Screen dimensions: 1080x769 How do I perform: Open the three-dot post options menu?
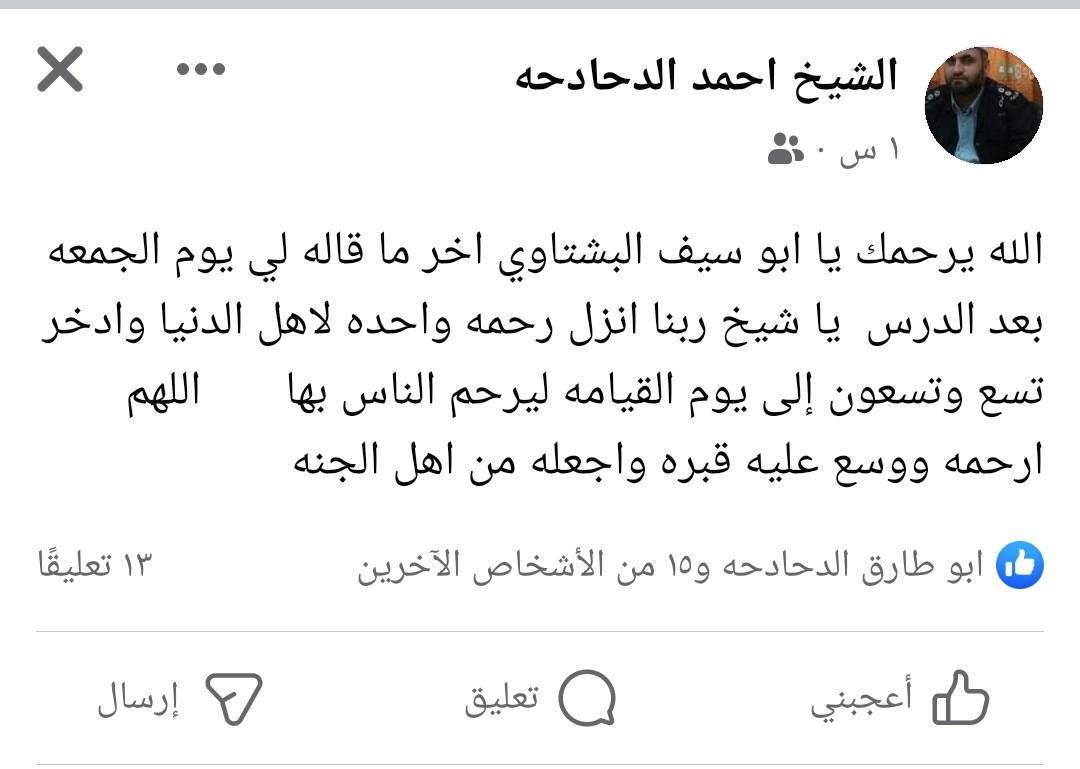tap(201, 70)
